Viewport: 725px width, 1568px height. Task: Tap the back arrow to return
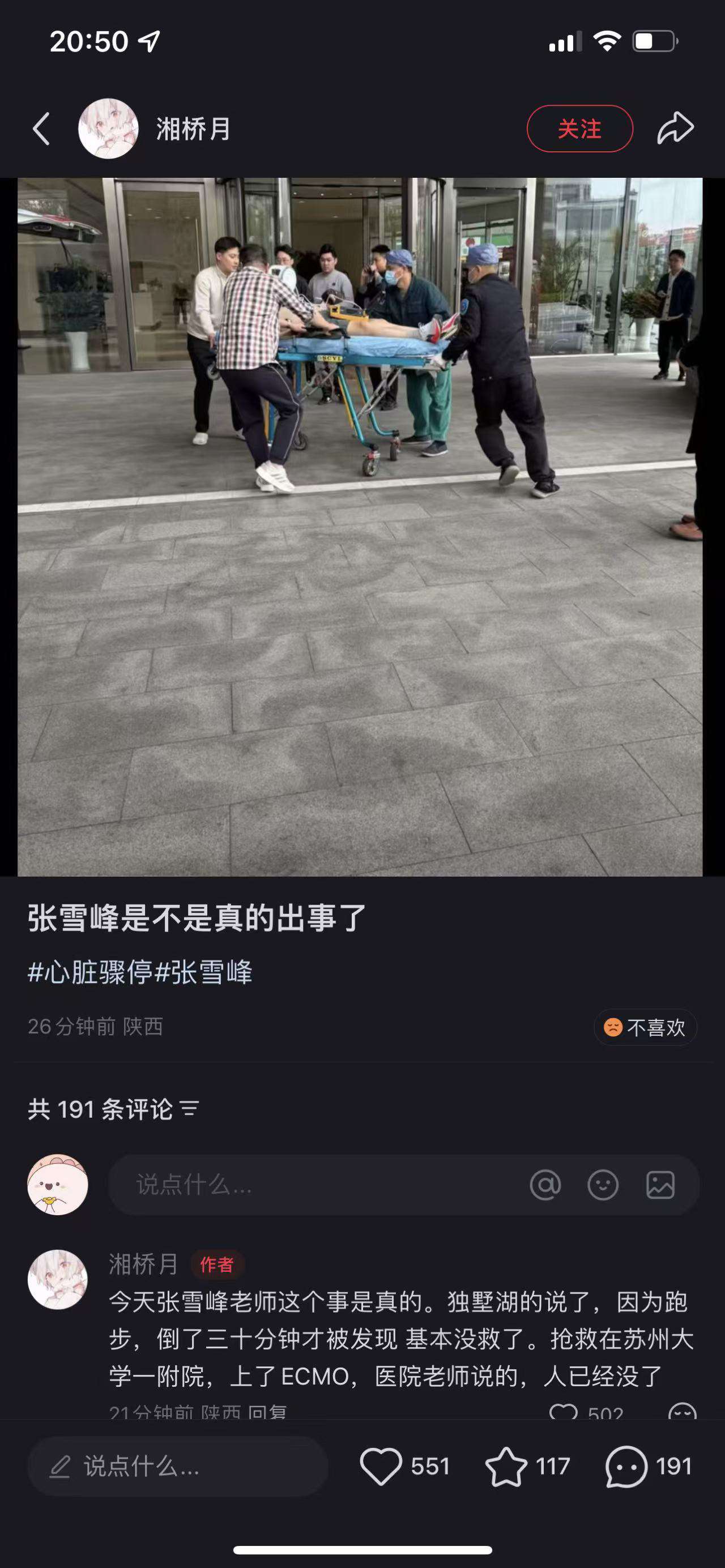click(x=41, y=129)
